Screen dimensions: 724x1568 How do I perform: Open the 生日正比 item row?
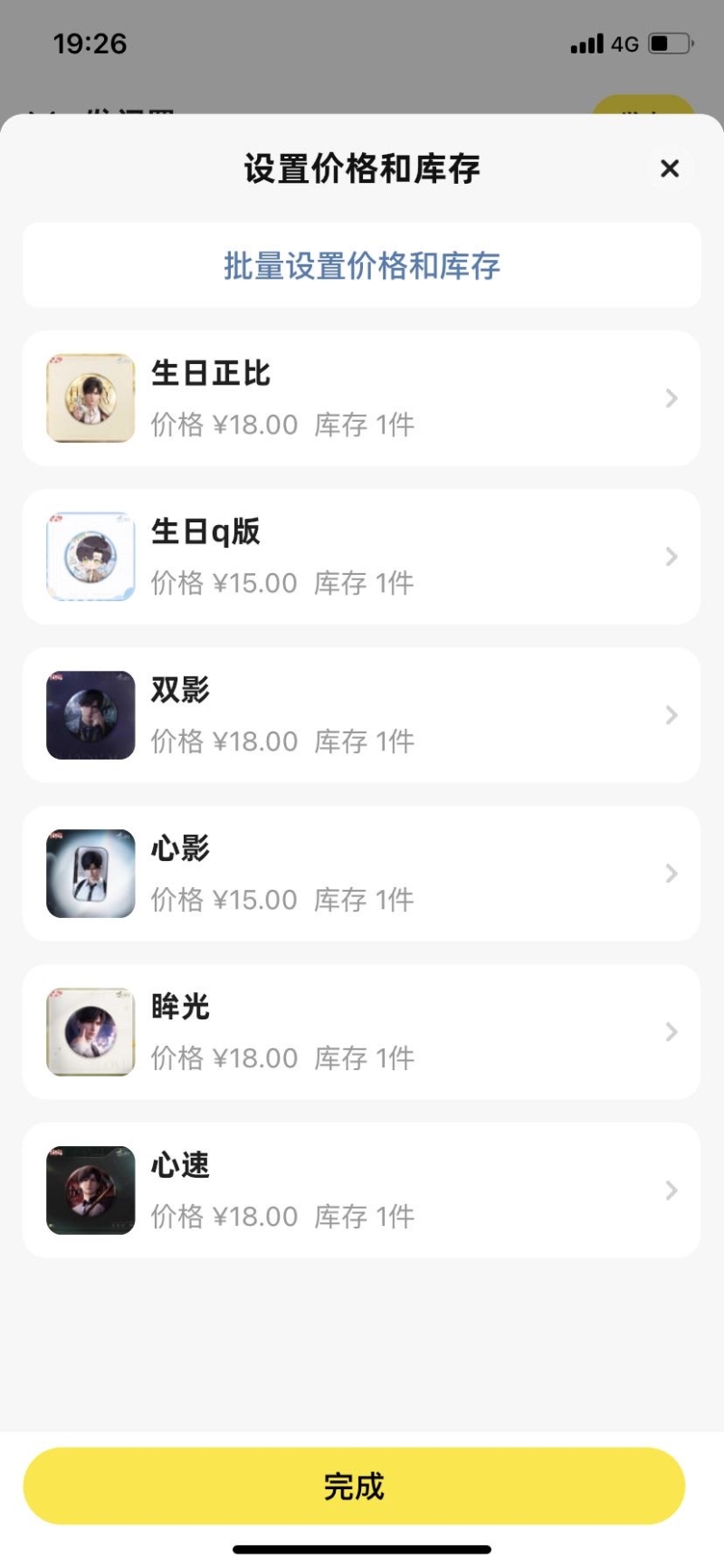click(x=362, y=398)
